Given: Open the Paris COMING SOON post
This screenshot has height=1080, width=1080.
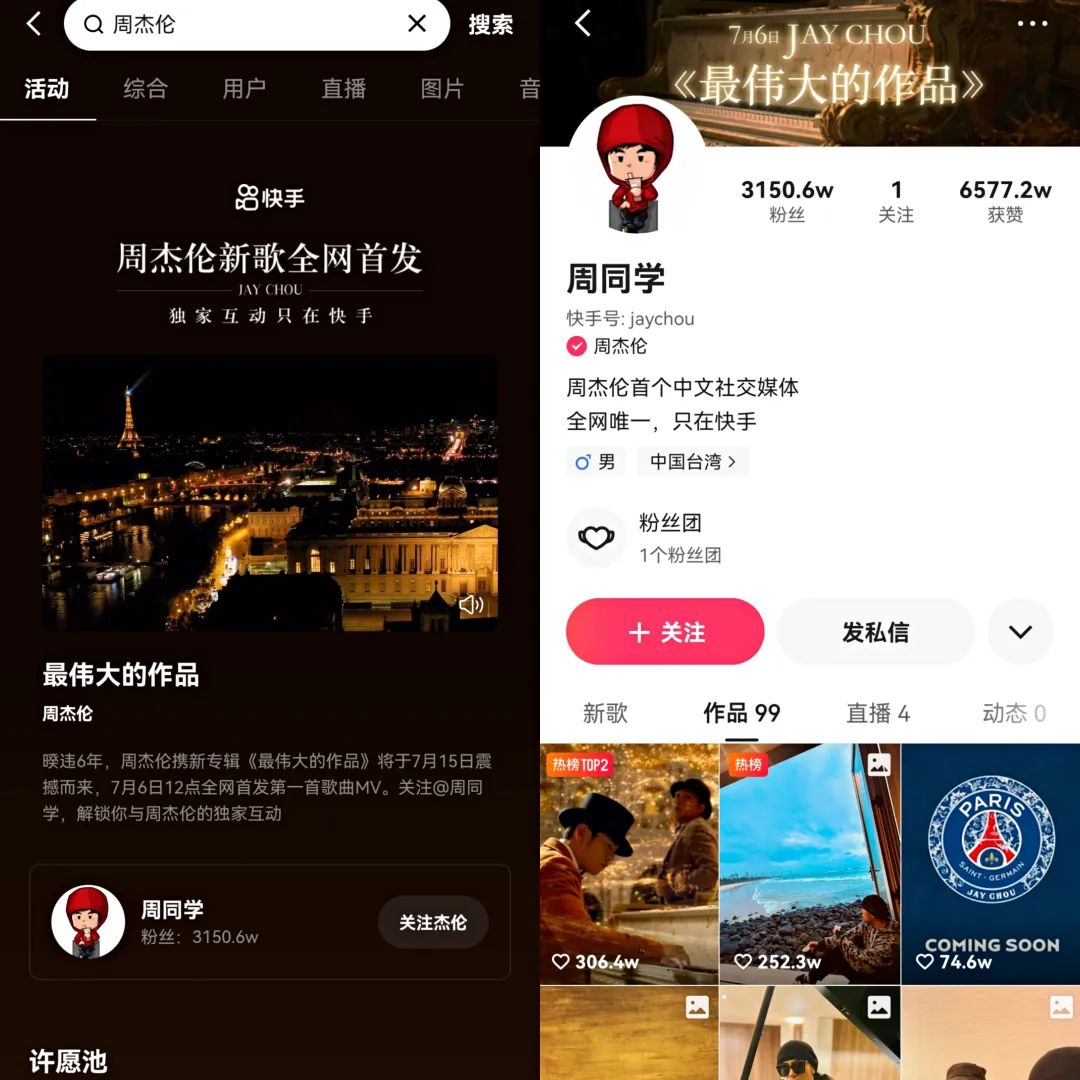Looking at the screenshot, I should pos(990,864).
